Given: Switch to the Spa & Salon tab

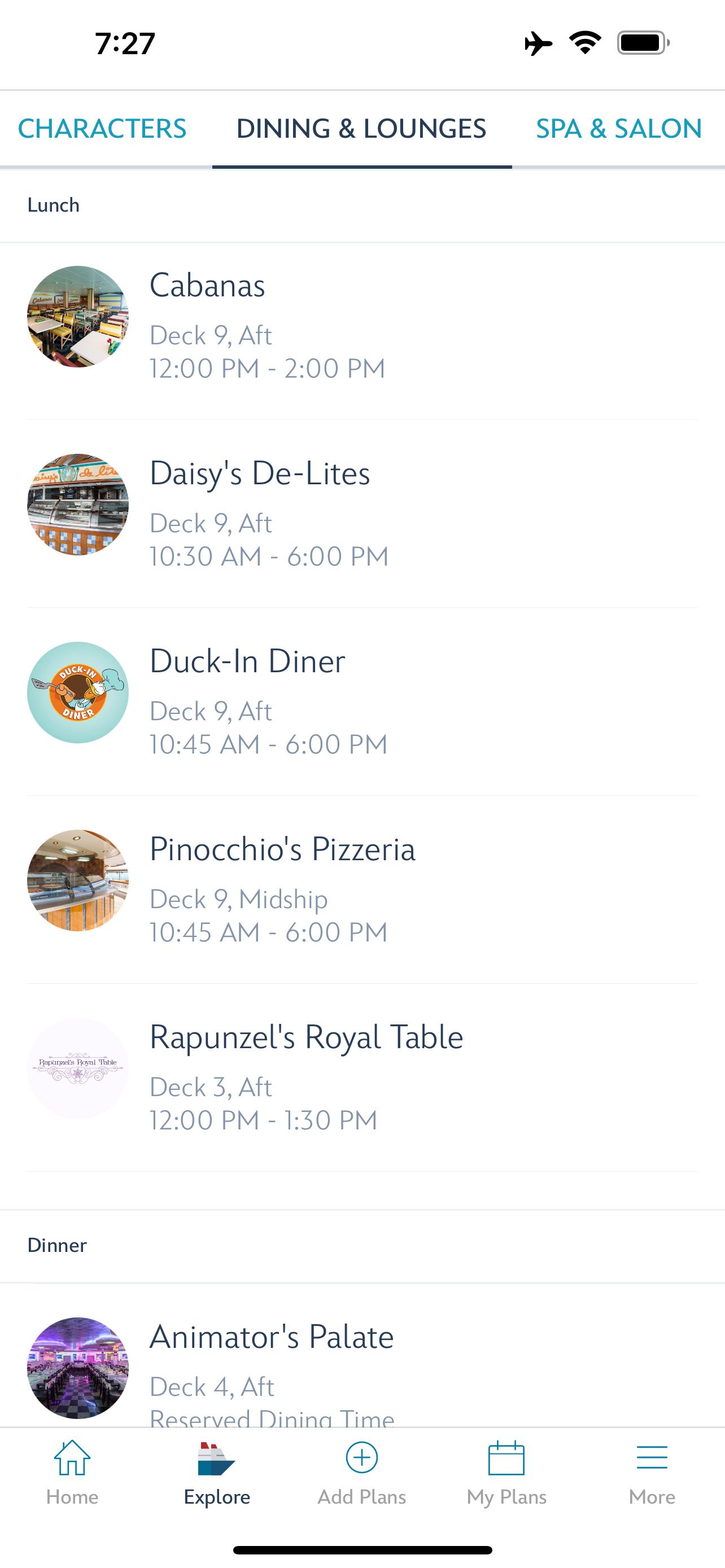Looking at the screenshot, I should (x=618, y=129).
